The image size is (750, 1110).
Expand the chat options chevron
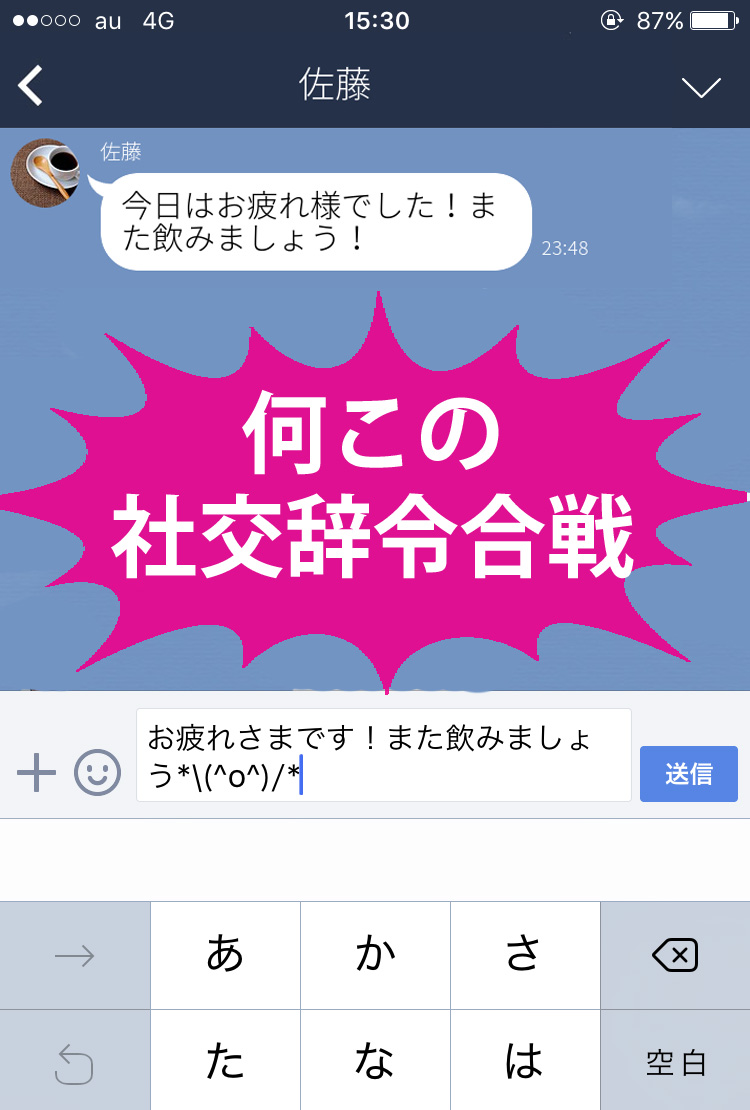(x=700, y=87)
